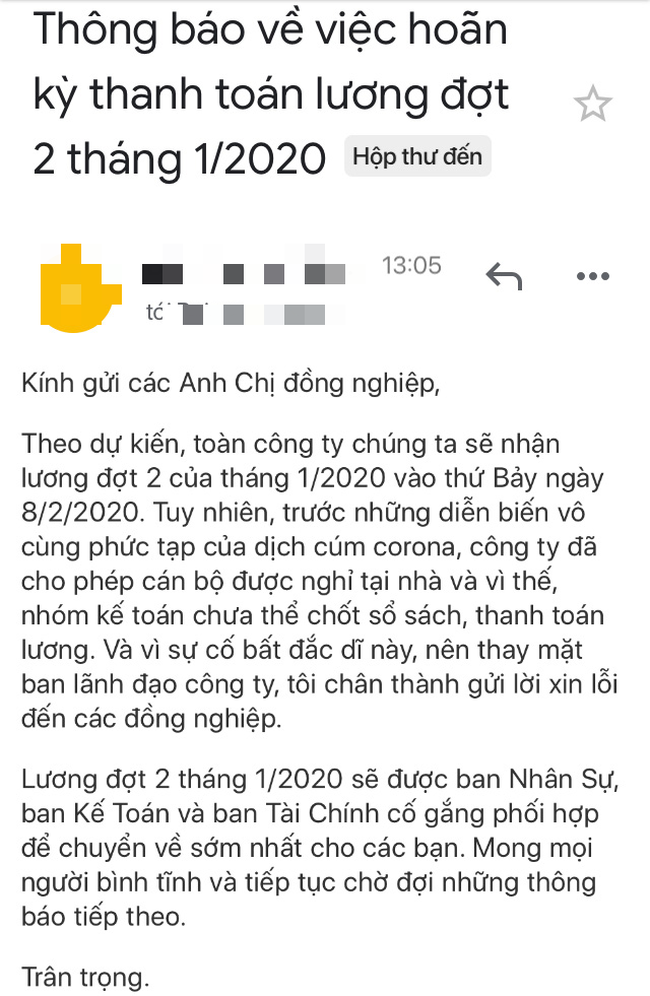Star this email

pos(593,104)
